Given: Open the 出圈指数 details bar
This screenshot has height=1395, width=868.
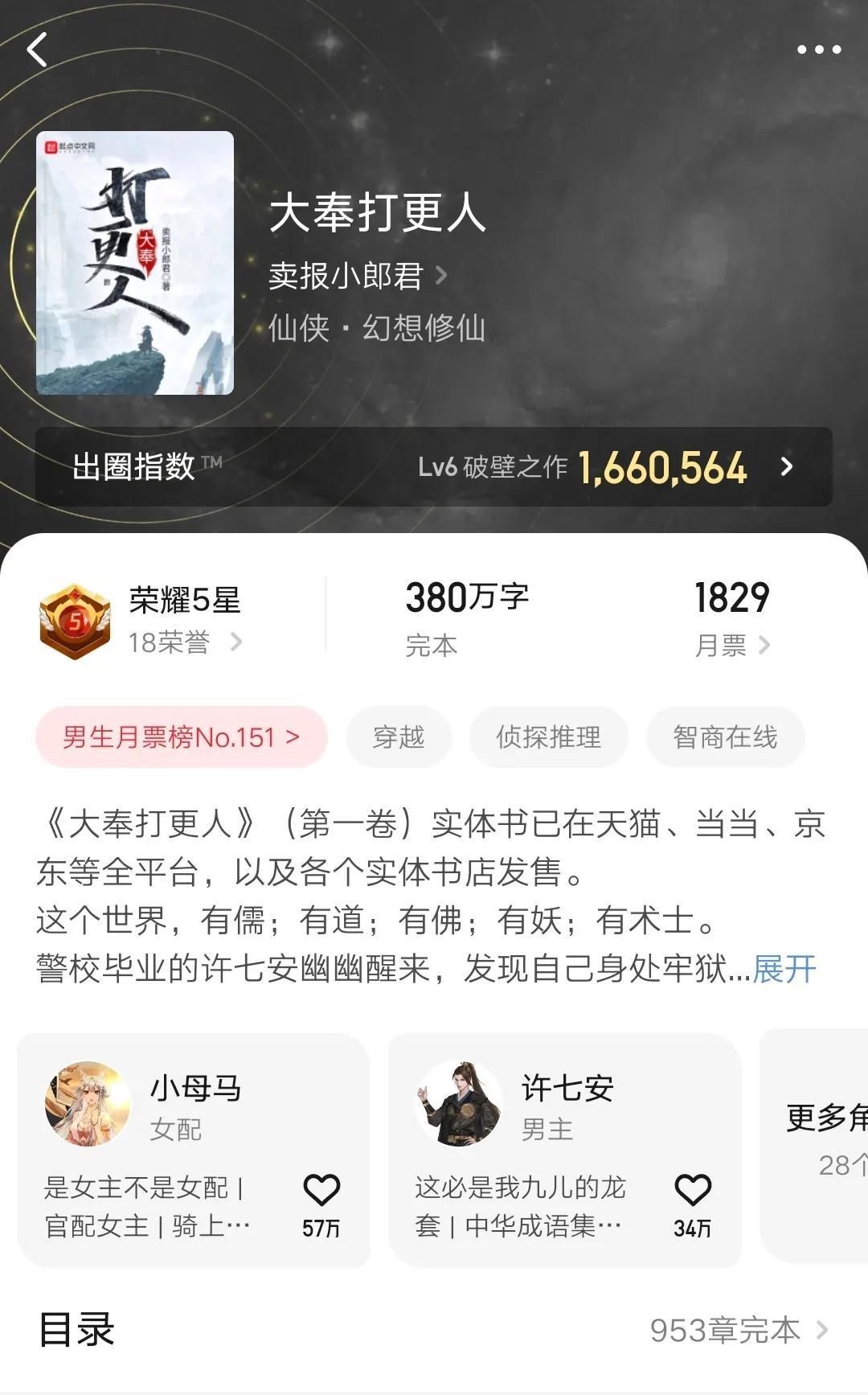Looking at the screenshot, I should click(x=433, y=466).
